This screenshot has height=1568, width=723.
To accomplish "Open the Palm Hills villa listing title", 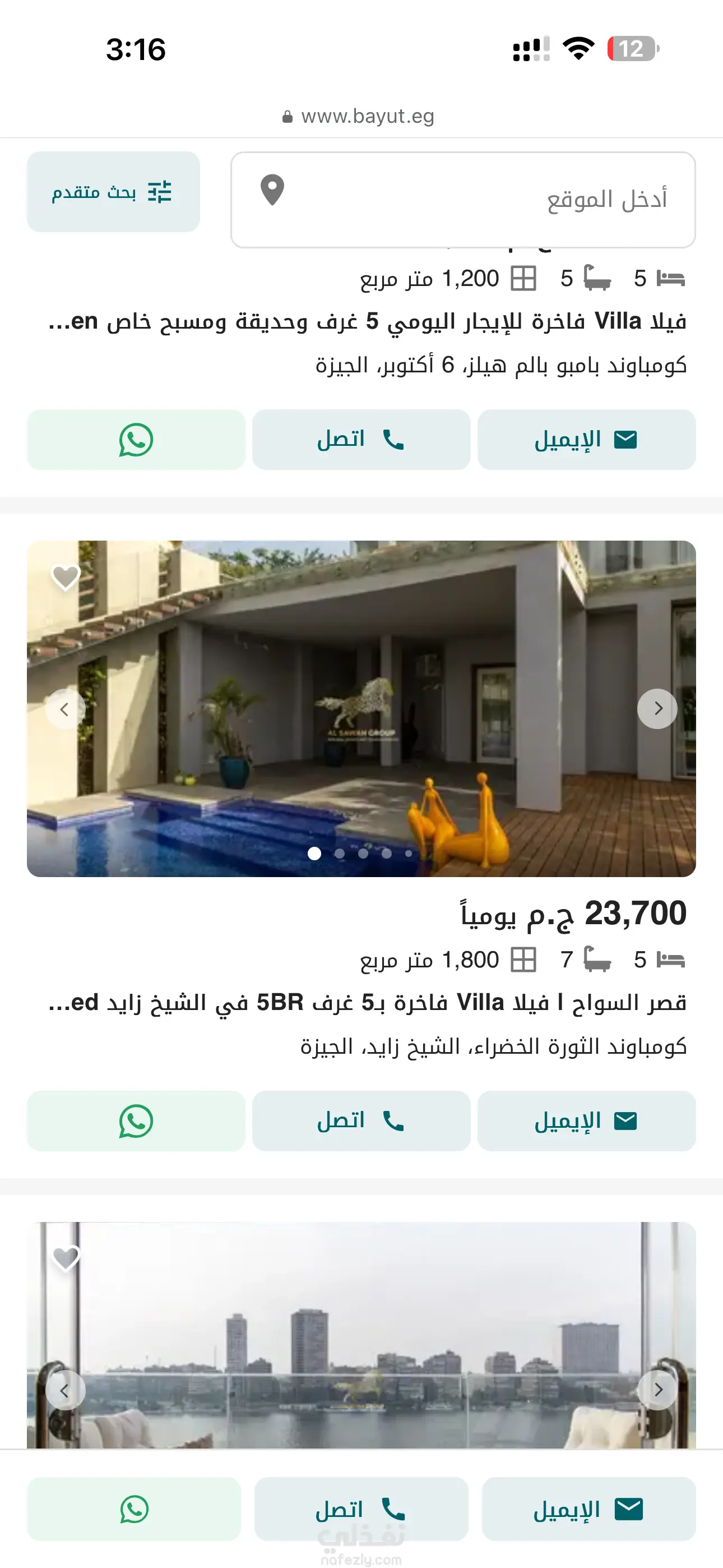I will click(368, 321).
